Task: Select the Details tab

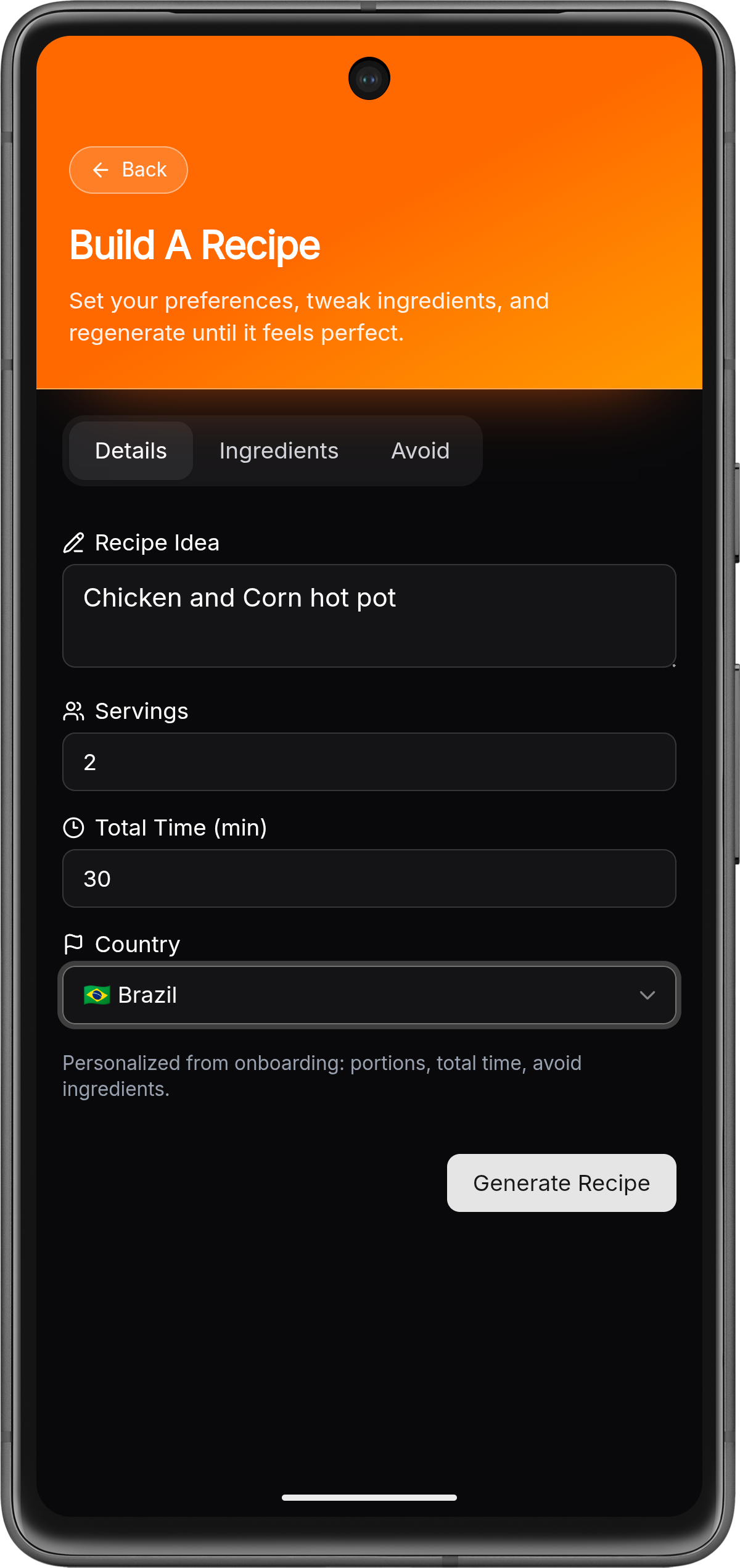Action: [x=130, y=450]
